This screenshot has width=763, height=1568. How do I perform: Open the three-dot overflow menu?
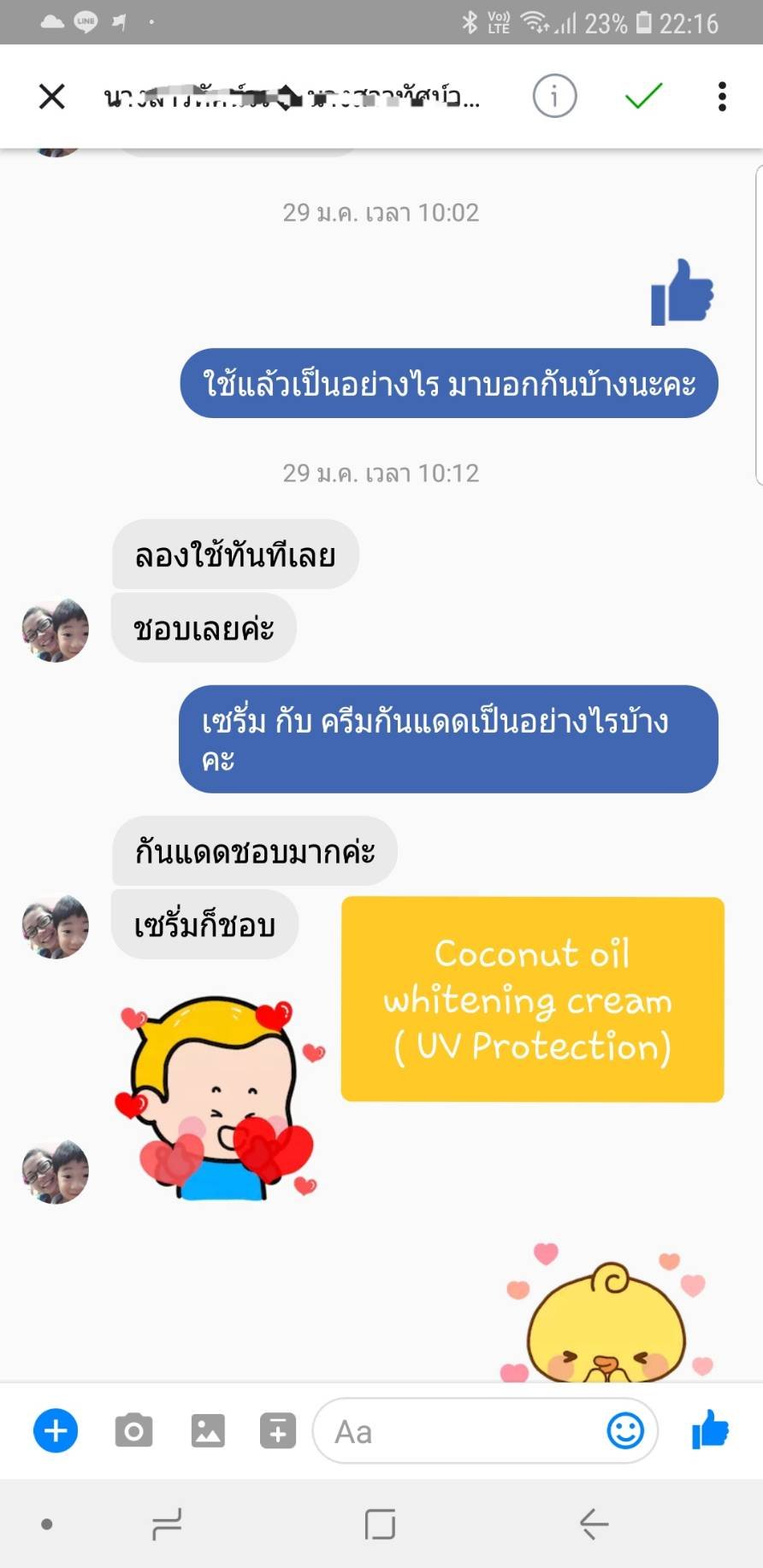click(722, 97)
